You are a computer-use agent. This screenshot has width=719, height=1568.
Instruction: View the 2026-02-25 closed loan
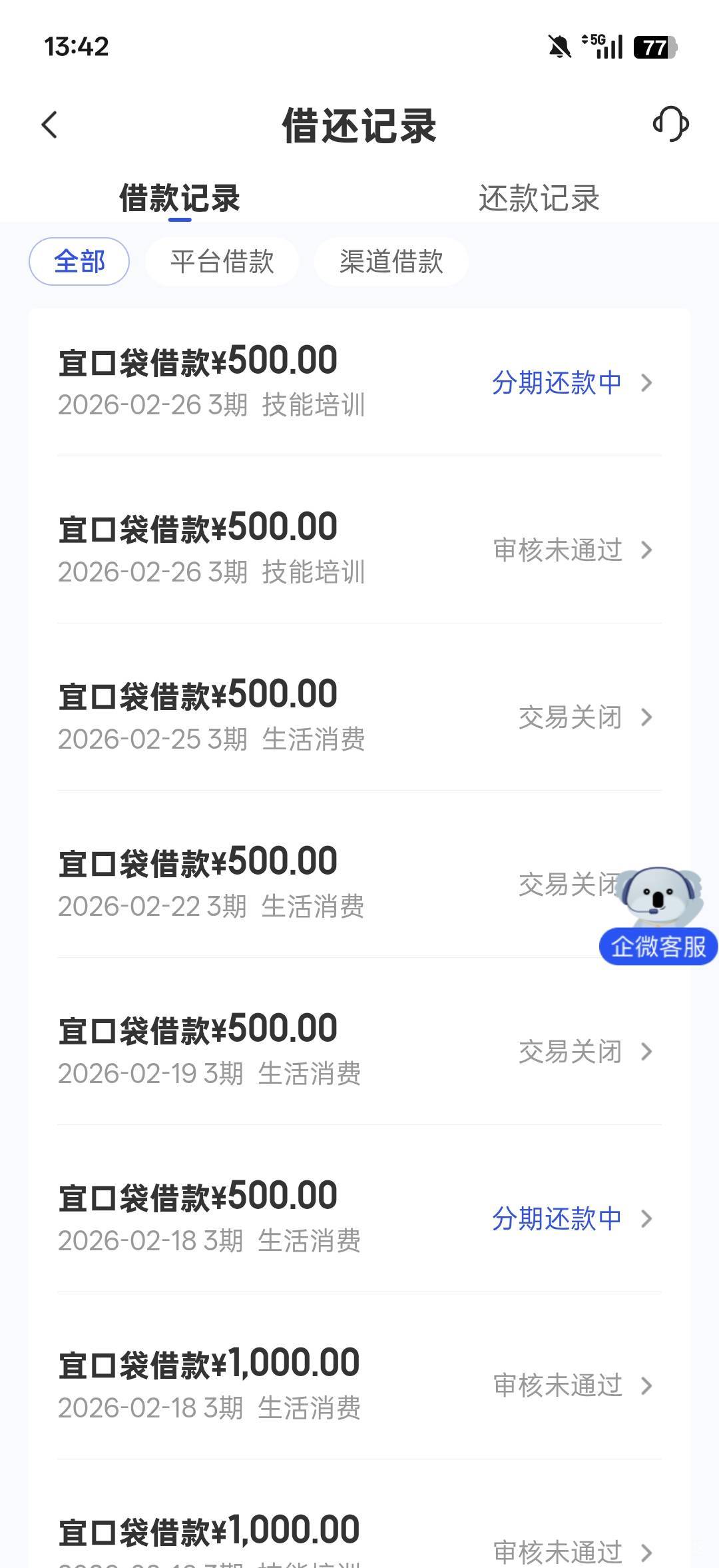359,717
